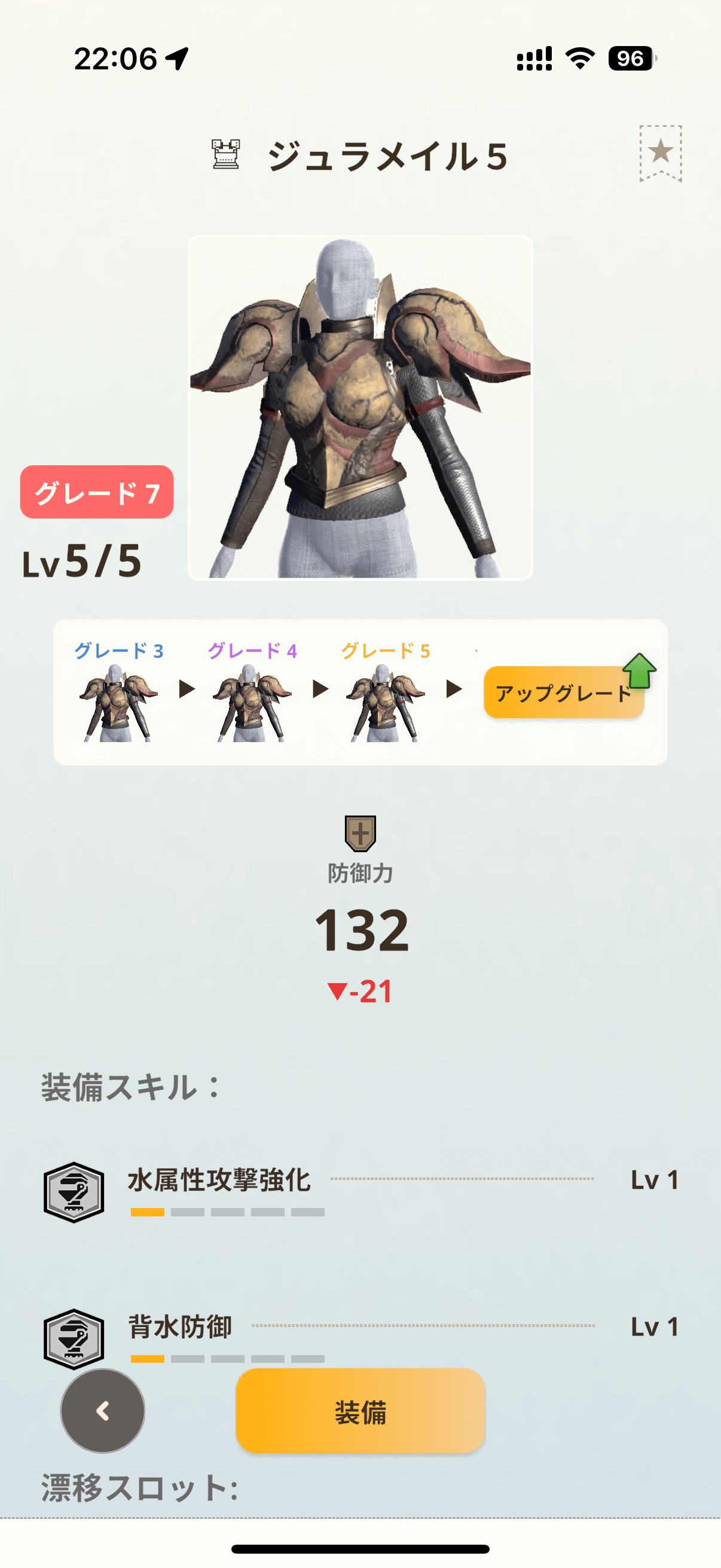Tap the large armor preview image
This screenshot has height=1568, width=721.
tap(360, 408)
